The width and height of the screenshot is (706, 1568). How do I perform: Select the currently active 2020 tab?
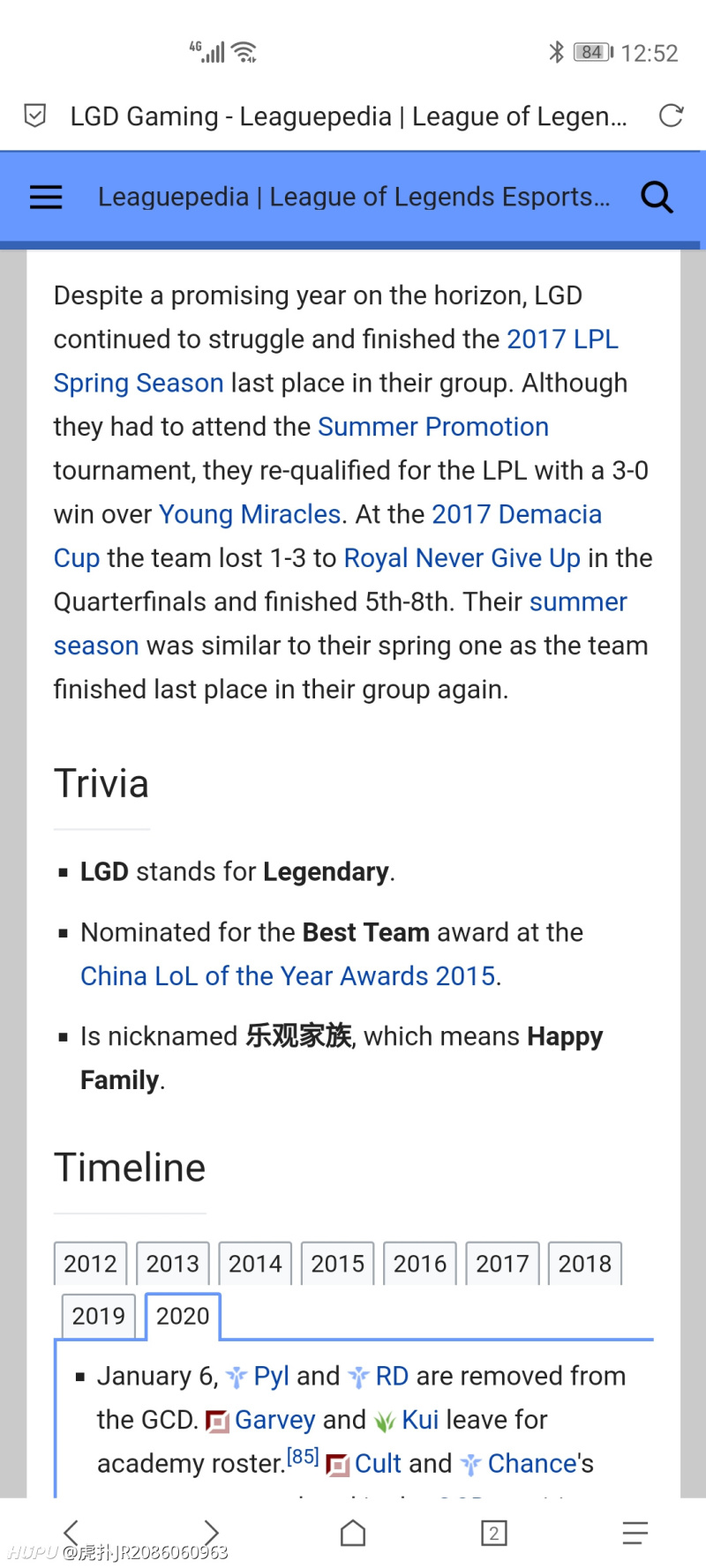pyautogui.click(x=183, y=1316)
